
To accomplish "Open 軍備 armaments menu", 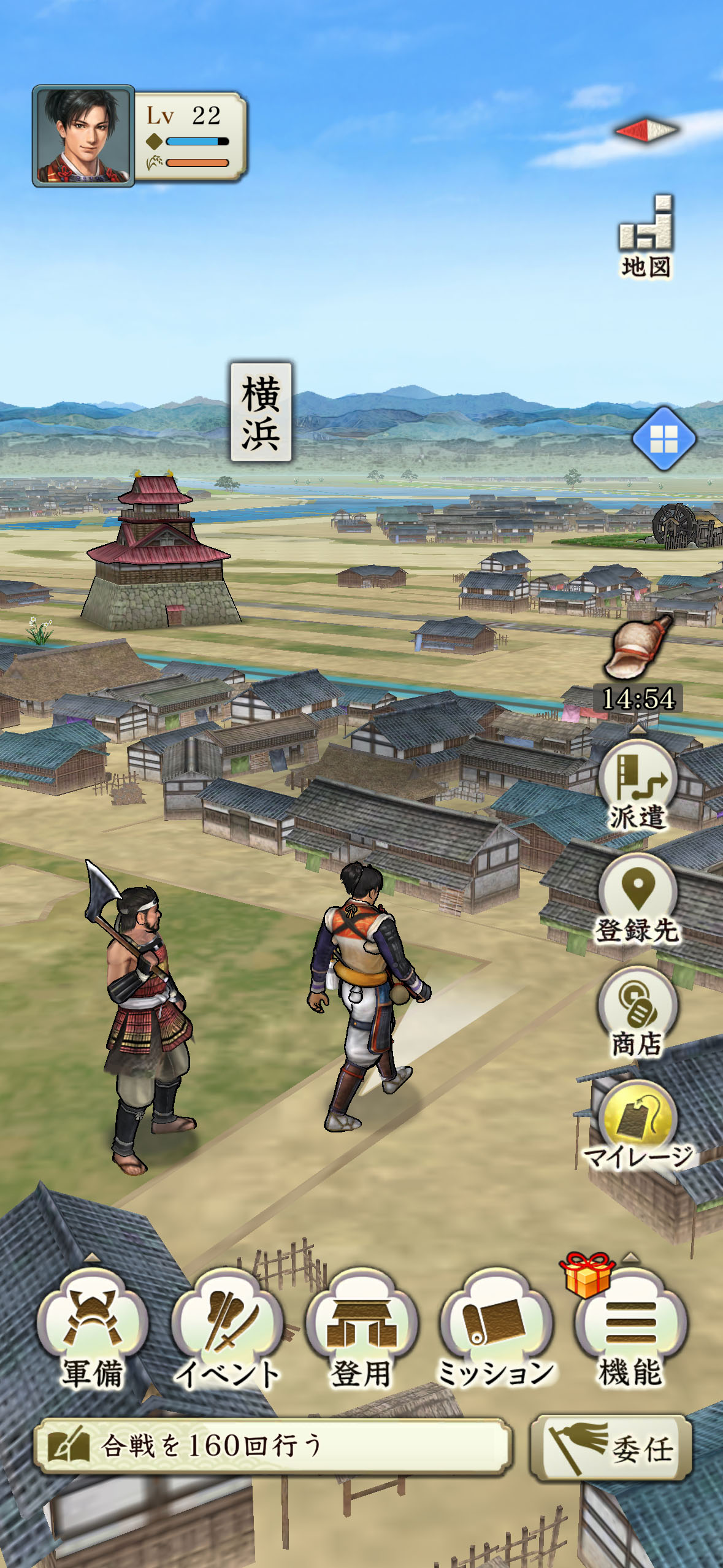I will 93,1330.
